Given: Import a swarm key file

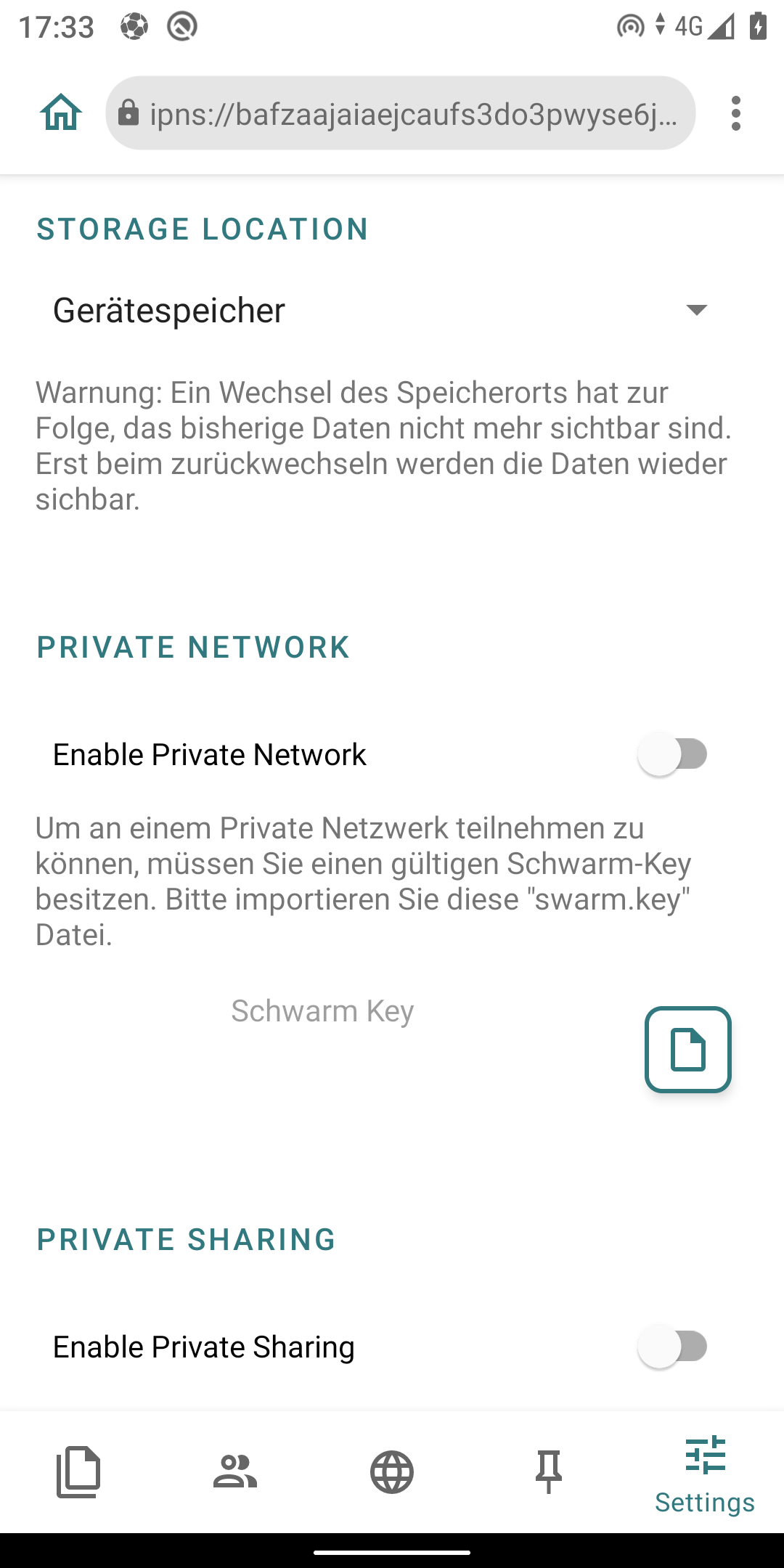Looking at the screenshot, I should (687, 1049).
